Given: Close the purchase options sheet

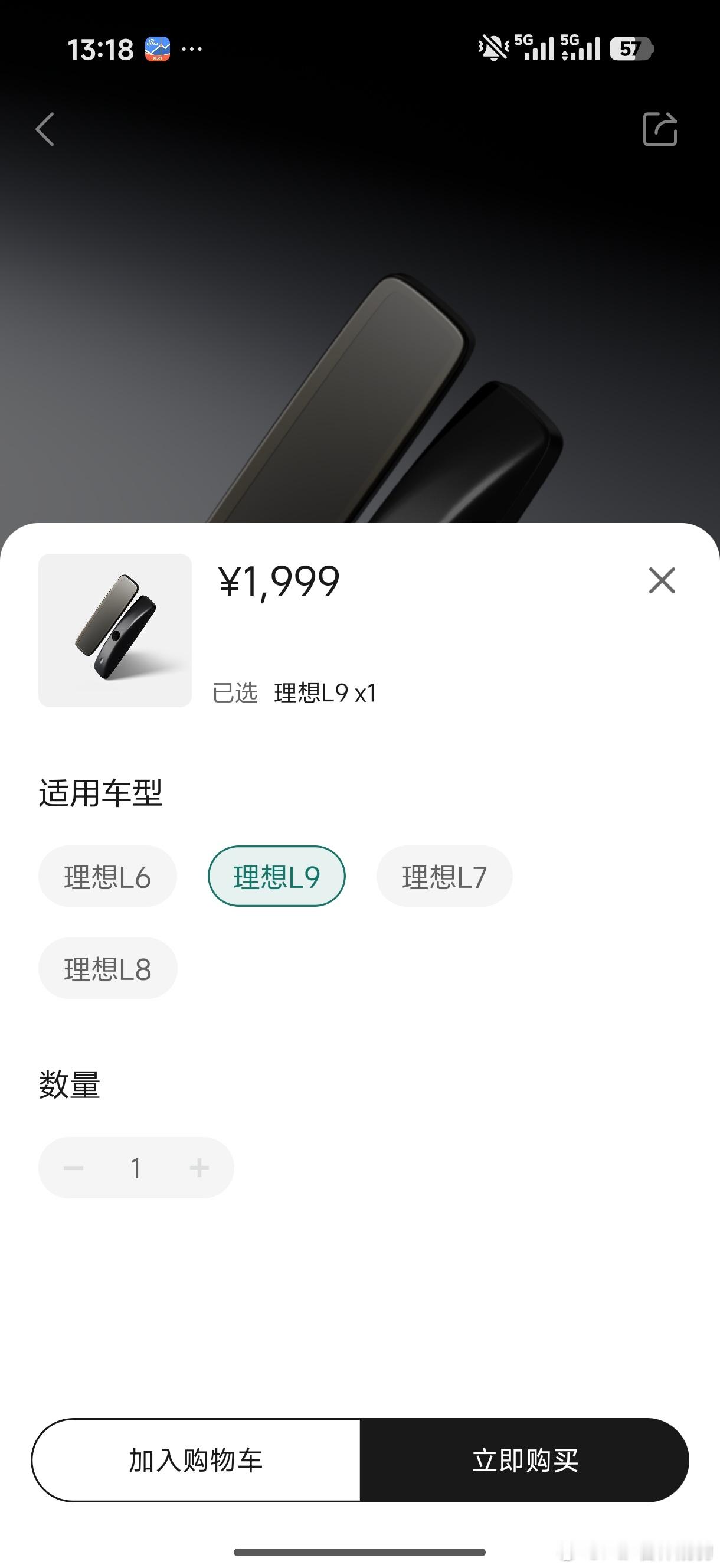Looking at the screenshot, I should point(661,581).
